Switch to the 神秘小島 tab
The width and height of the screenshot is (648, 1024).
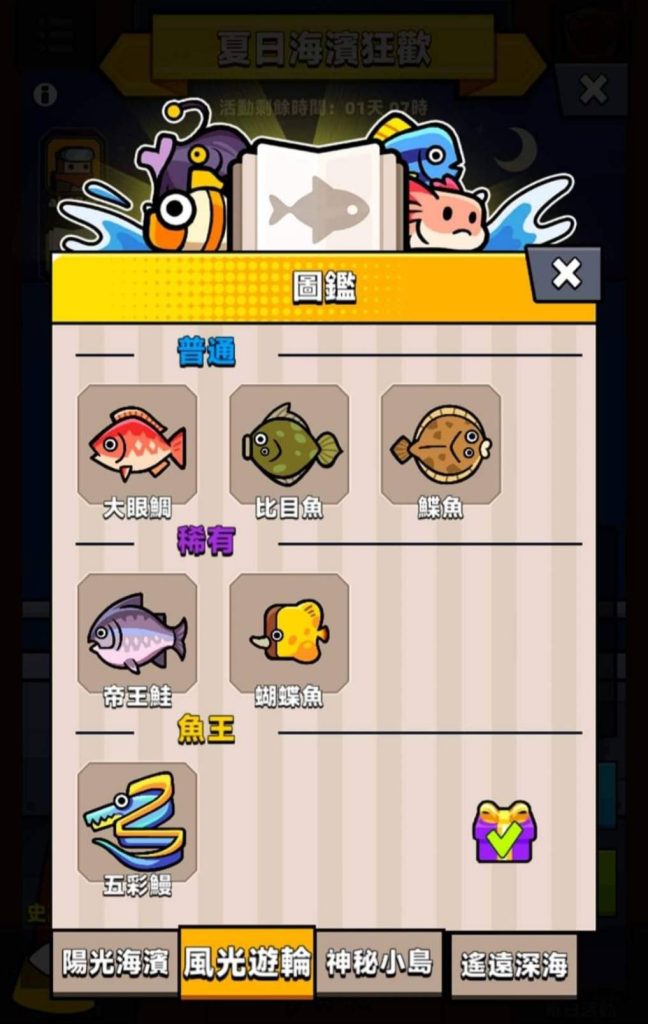pos(379,963)
